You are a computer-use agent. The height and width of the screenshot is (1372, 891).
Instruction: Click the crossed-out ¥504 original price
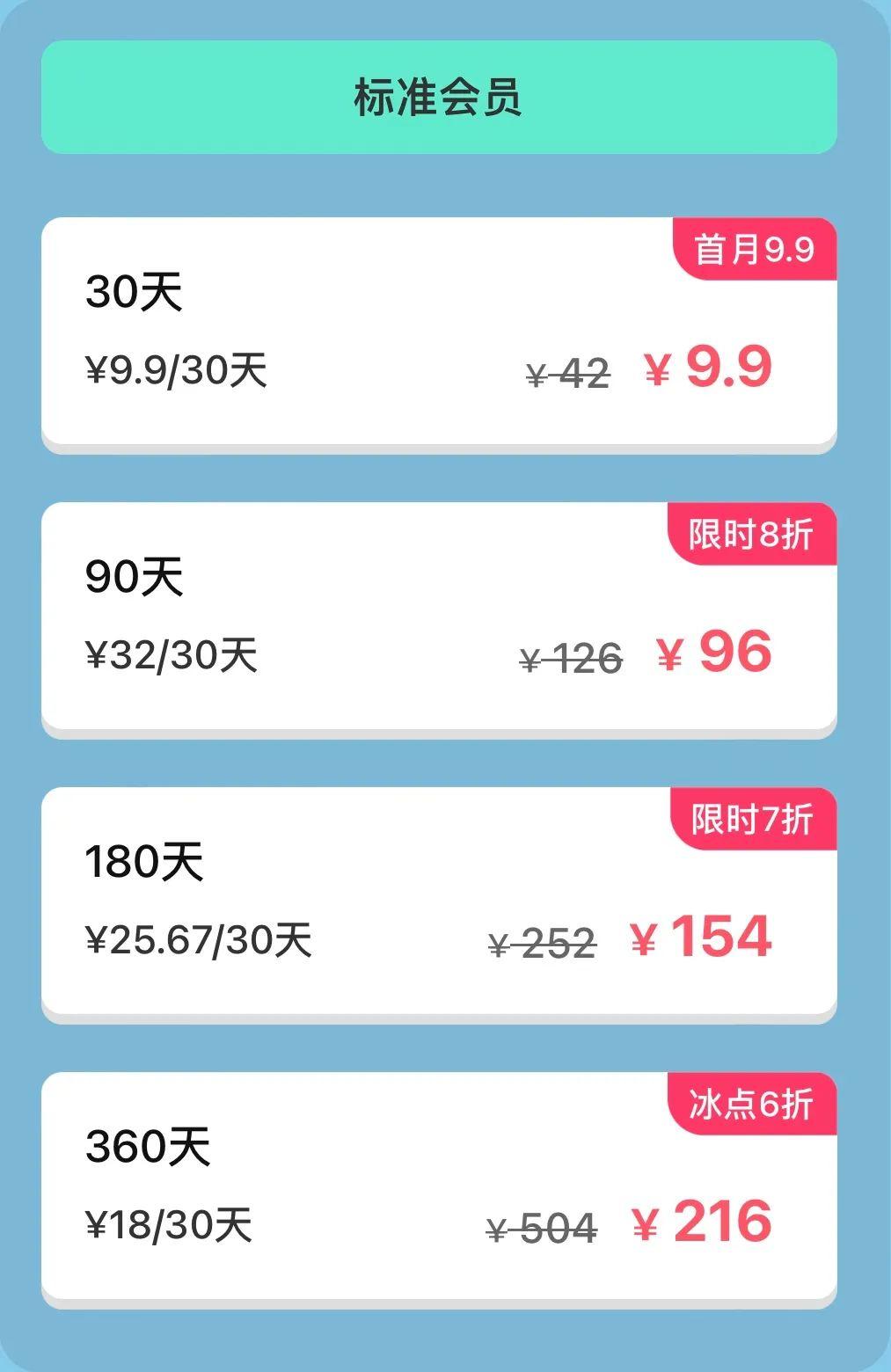[537, 1223]
